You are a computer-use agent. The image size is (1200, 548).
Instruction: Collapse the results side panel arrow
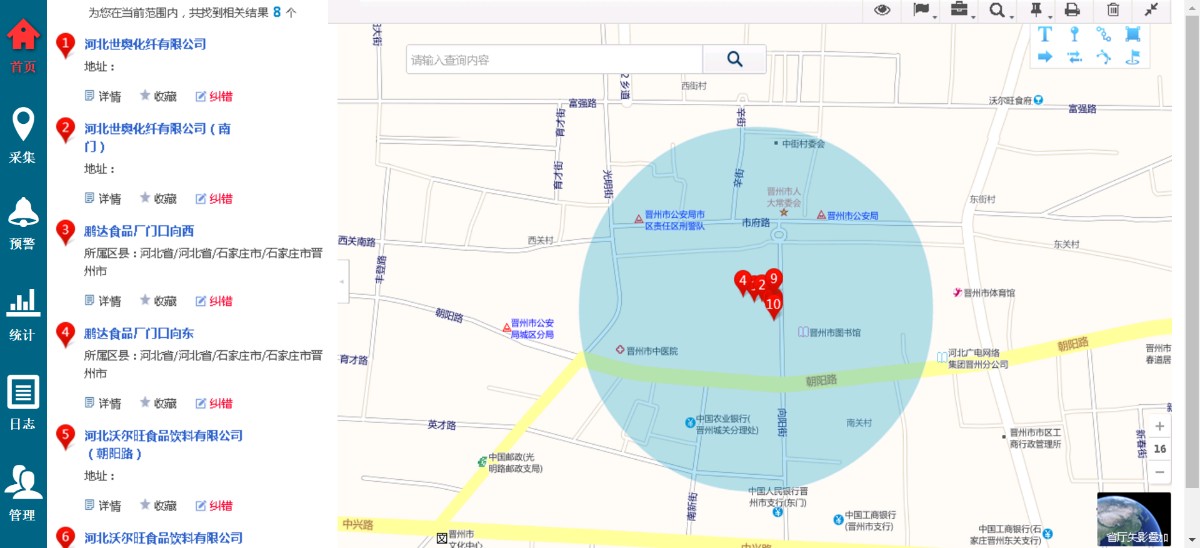point(343,281)
